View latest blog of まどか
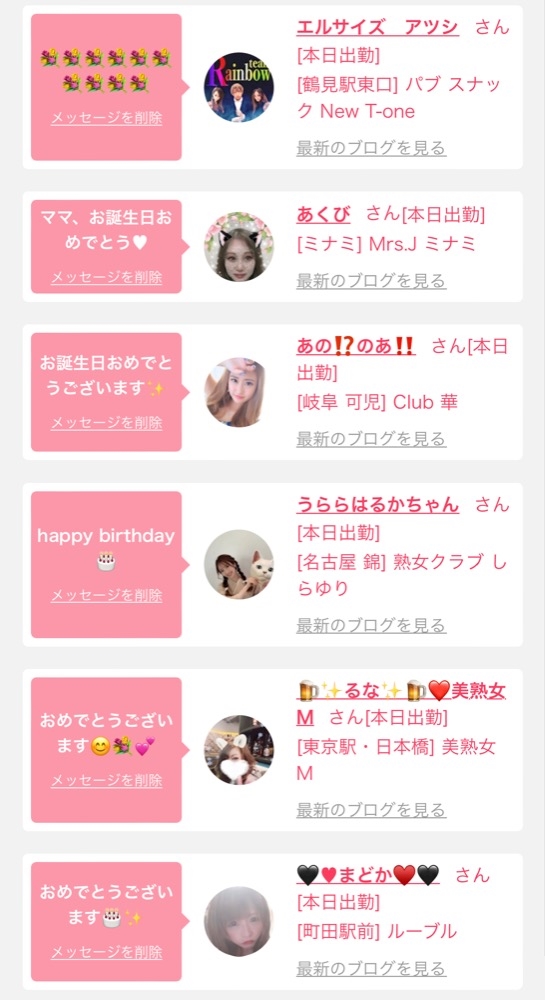The height and width of the screenshot is (1000, 545). pyautogui.click(x=371, y=969)
